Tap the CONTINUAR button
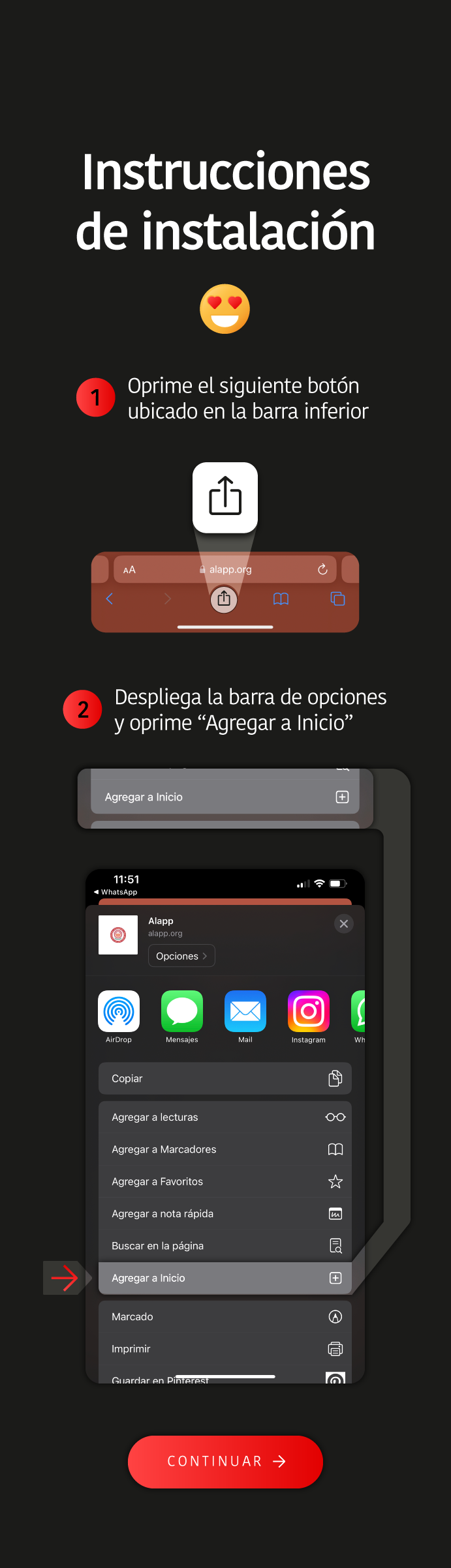 (225, 1461)
